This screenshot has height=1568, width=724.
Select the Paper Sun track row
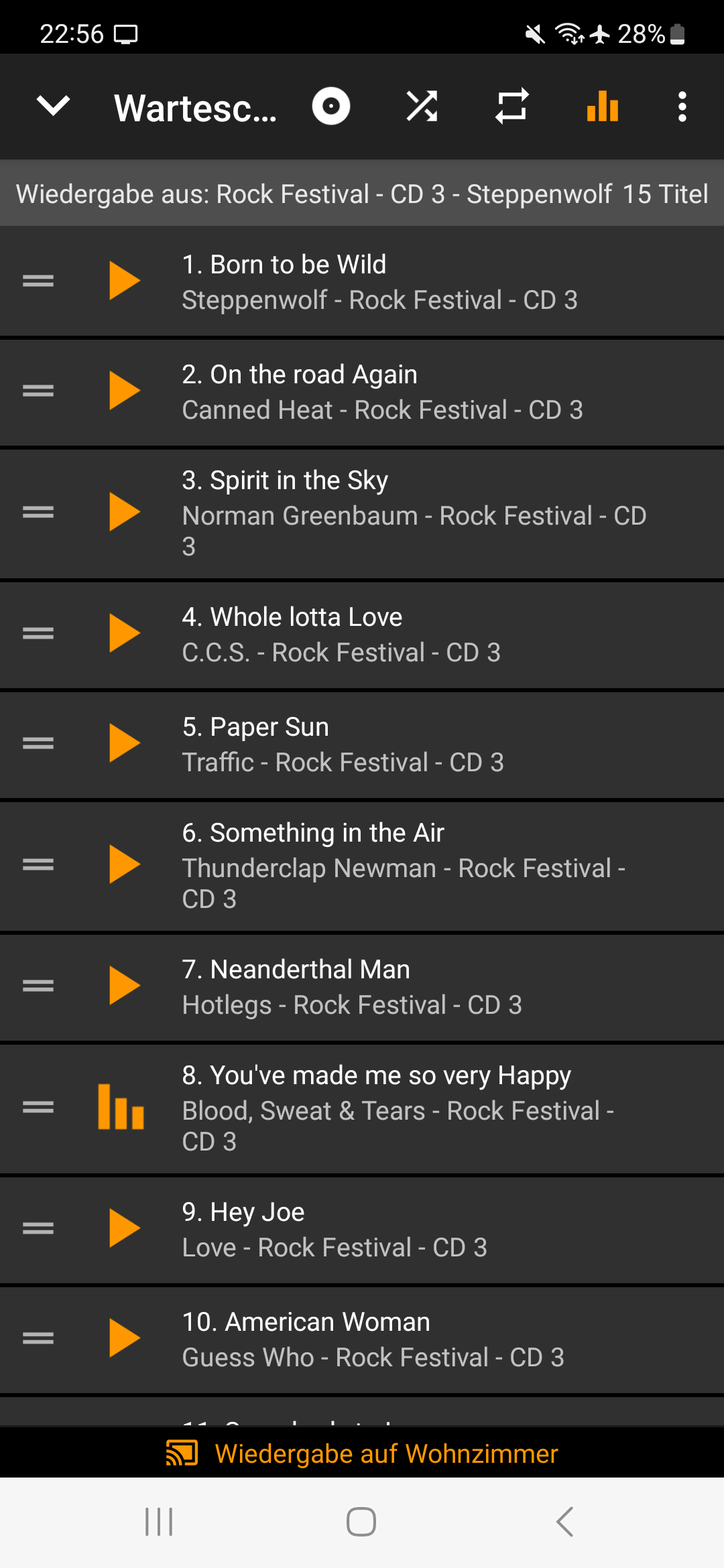362,744
